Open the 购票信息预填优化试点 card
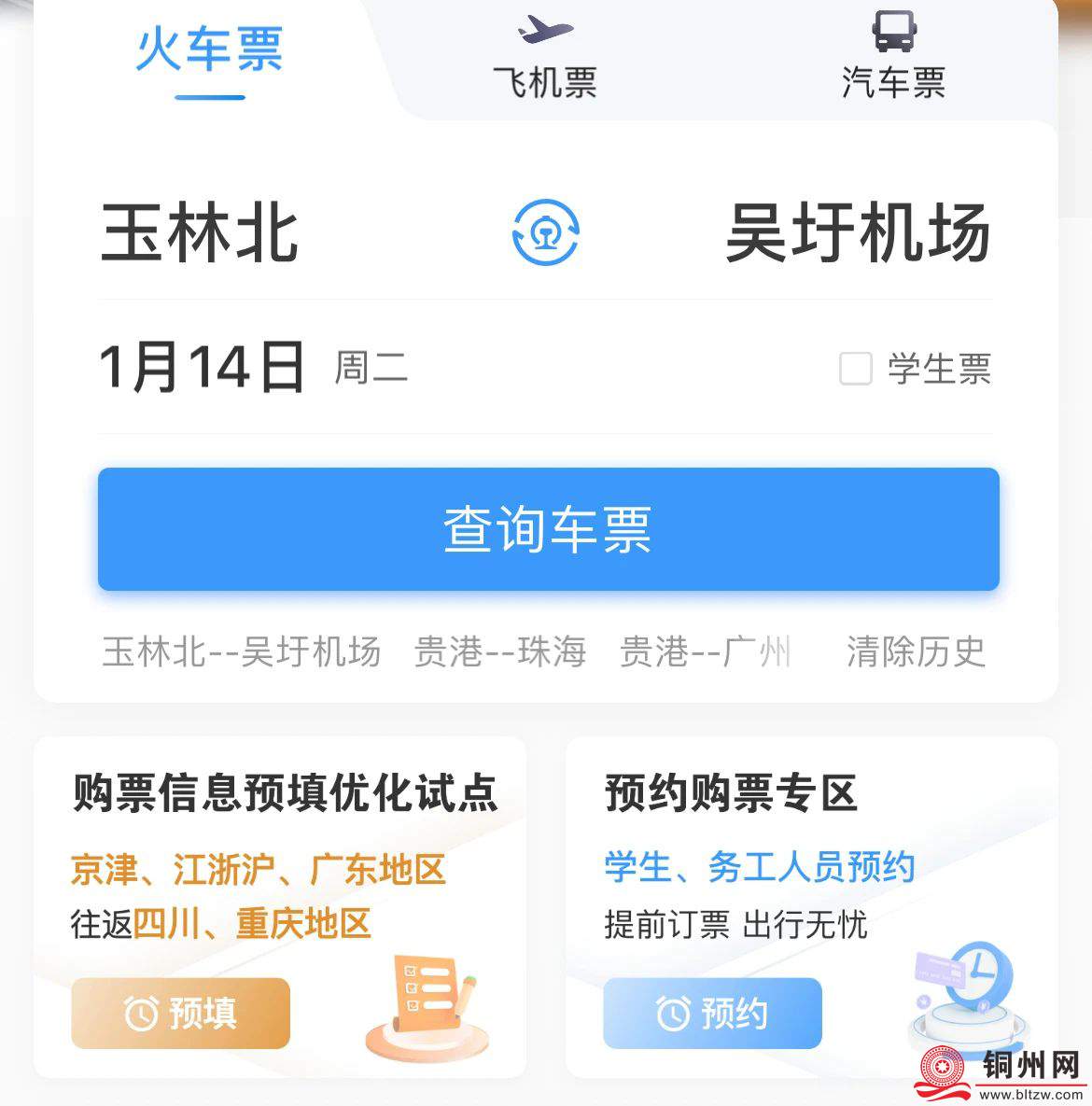 click(285, 794)
